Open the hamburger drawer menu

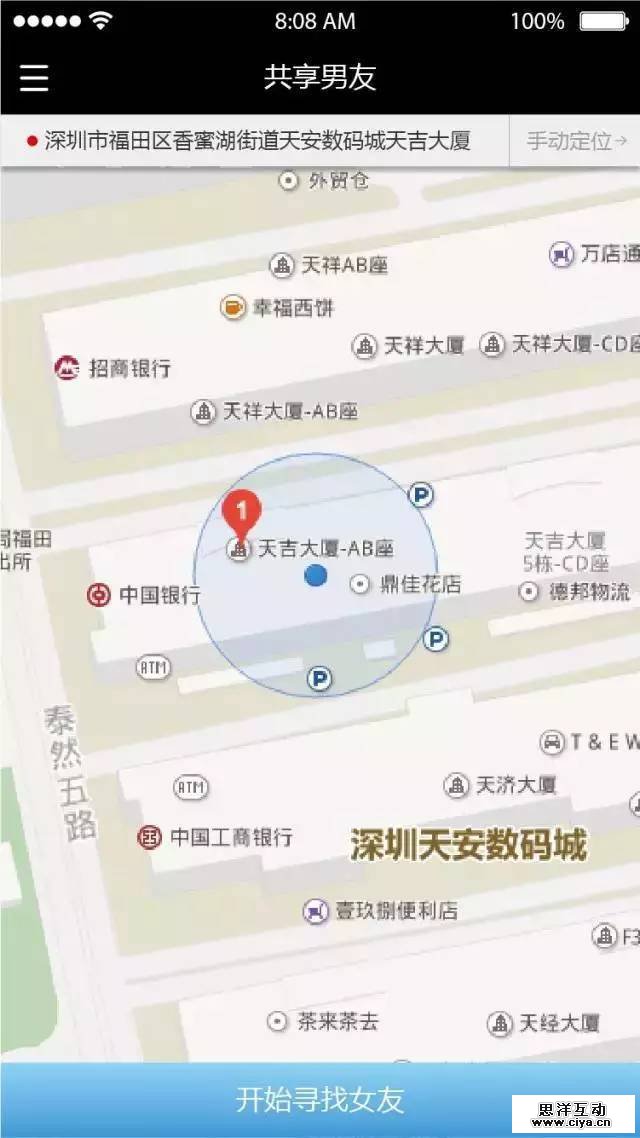coord(34,77)
